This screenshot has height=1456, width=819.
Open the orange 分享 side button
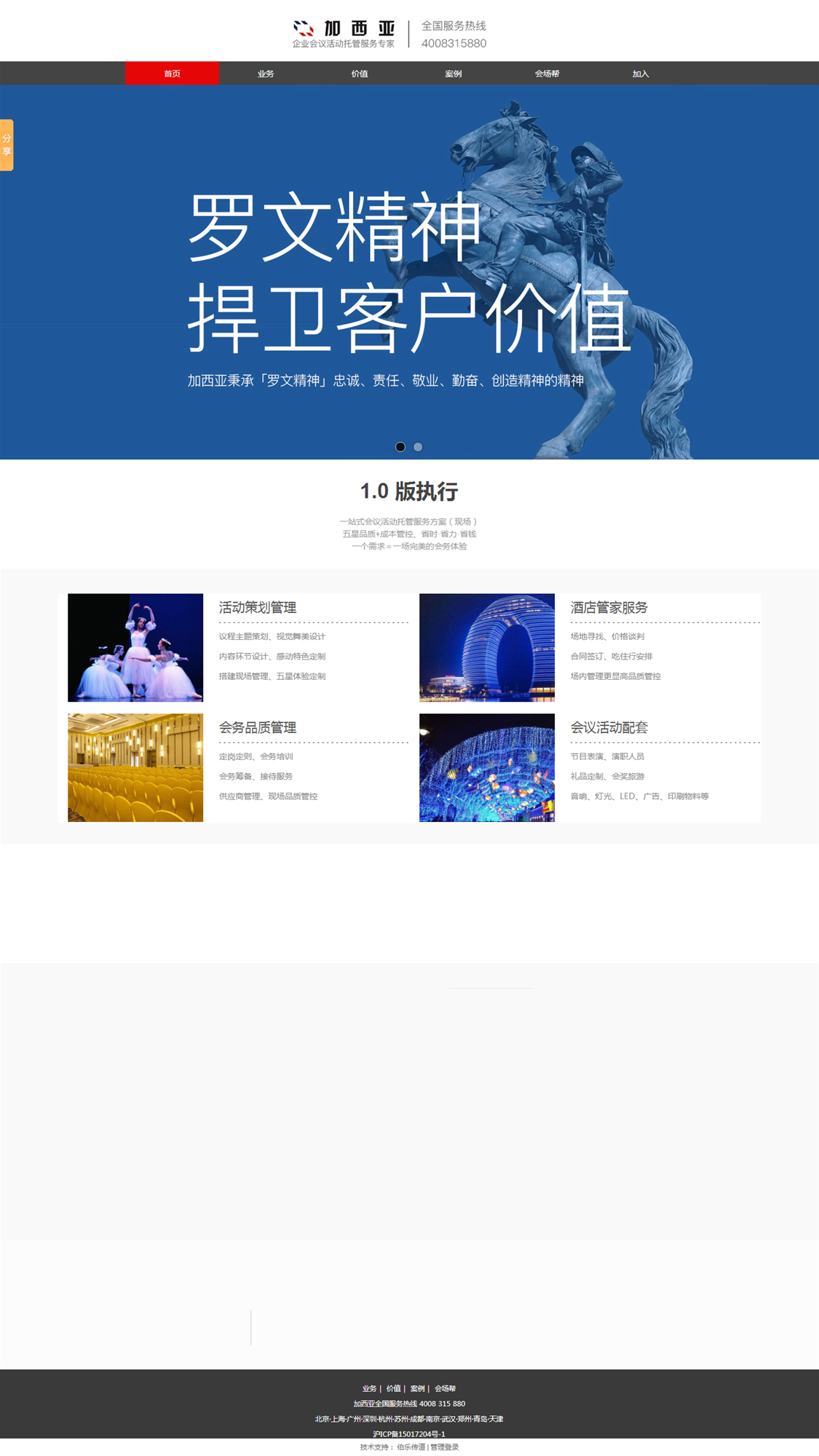coord(7,145)
